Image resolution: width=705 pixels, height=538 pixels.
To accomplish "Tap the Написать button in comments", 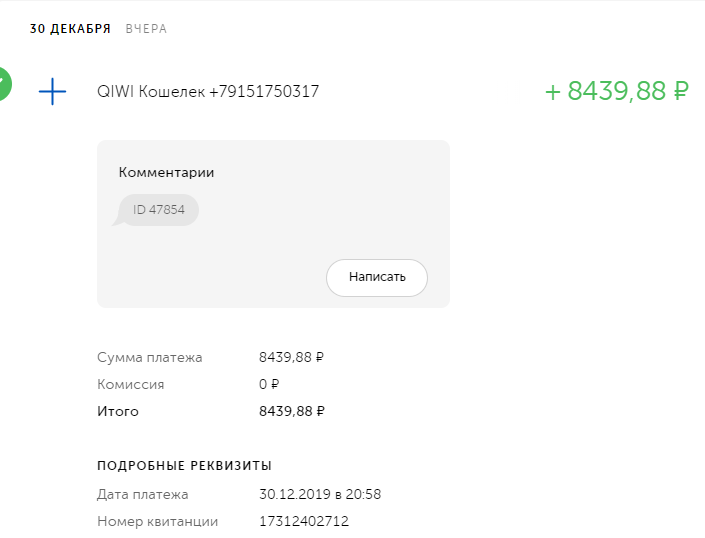I will [377, 277].
